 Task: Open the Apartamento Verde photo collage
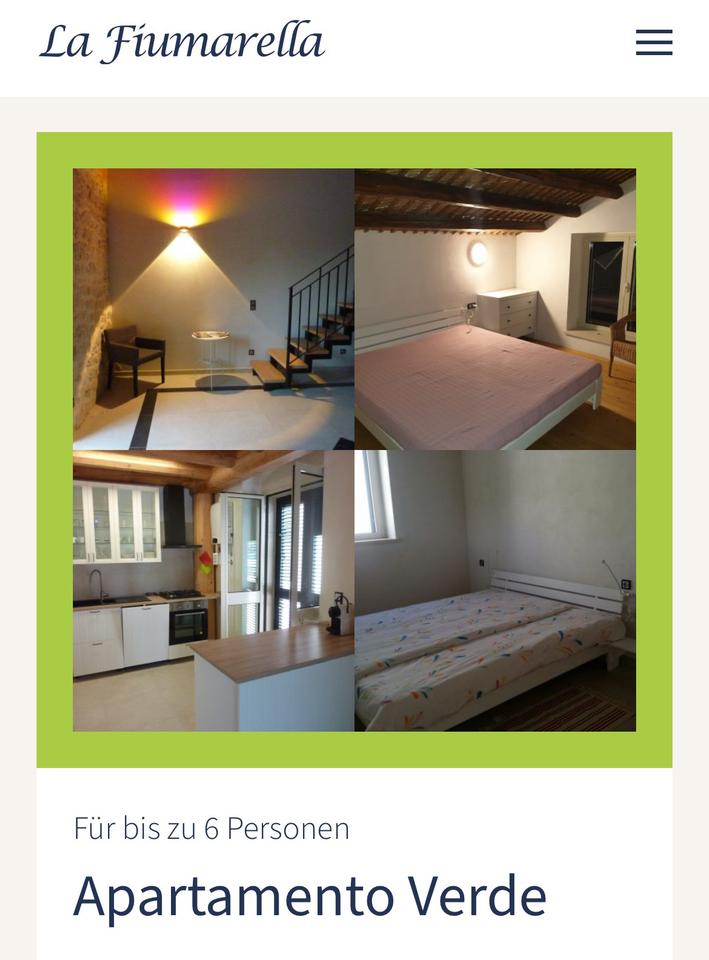click(x=354, y=450)
